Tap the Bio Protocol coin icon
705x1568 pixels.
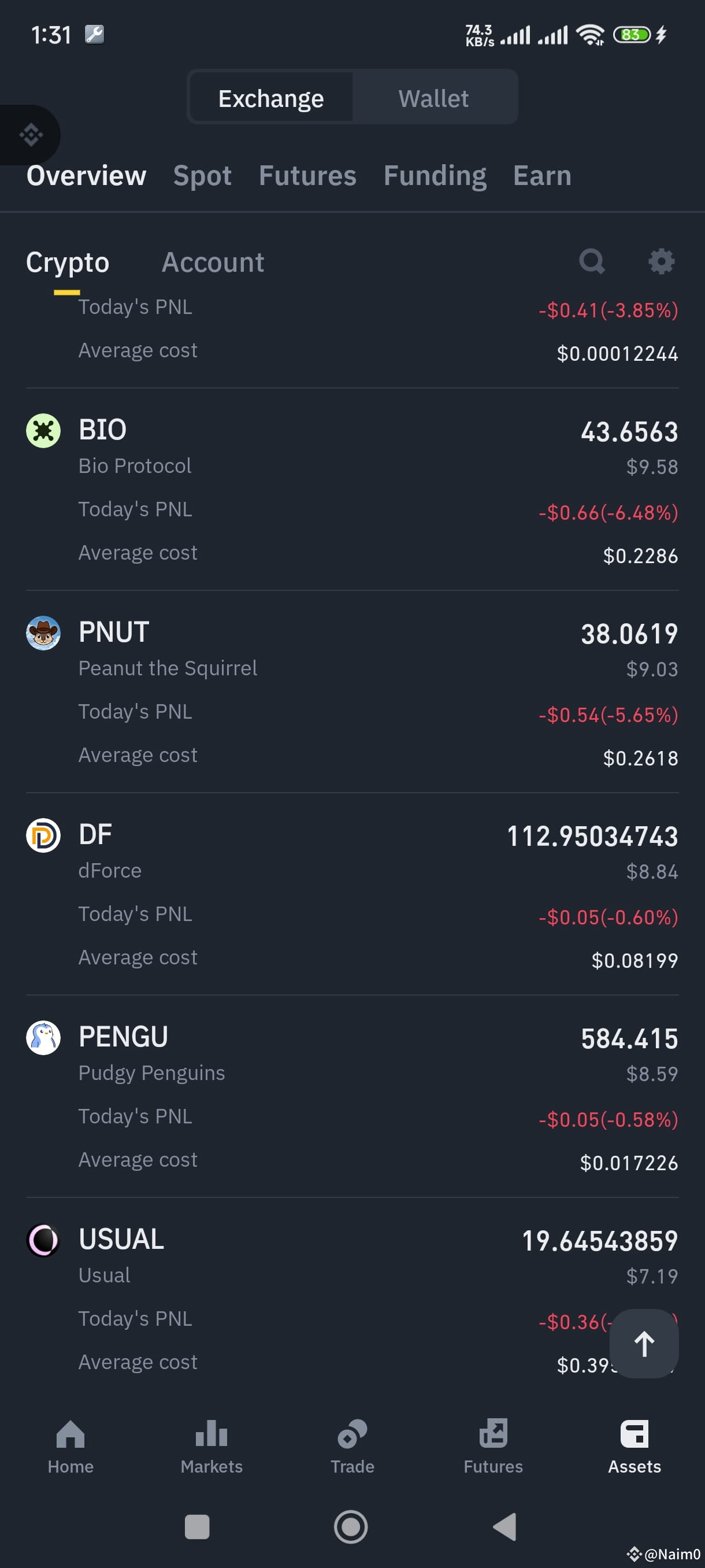tap(43, 430)
